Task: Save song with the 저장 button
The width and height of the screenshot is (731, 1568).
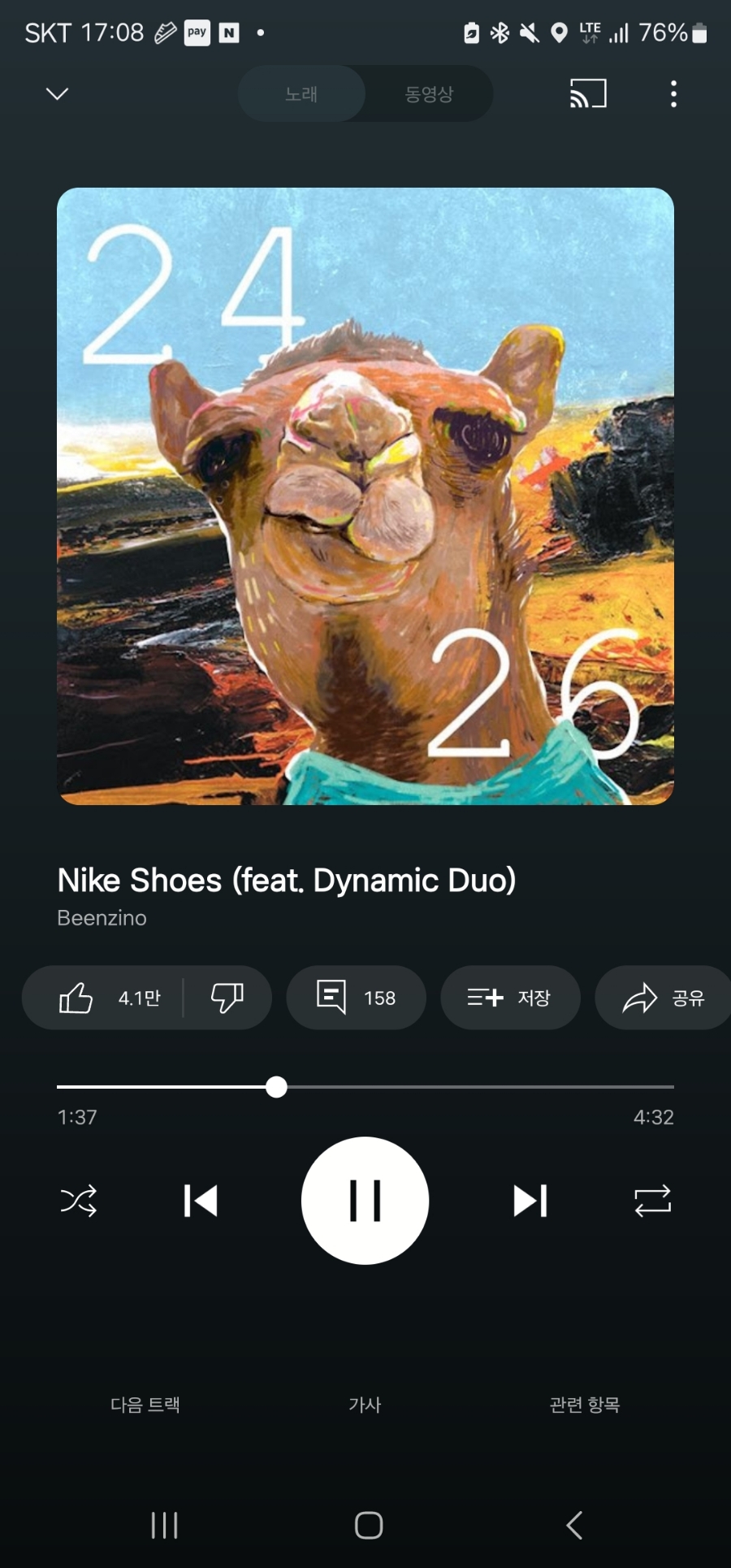Action: [x=510, y=998]
